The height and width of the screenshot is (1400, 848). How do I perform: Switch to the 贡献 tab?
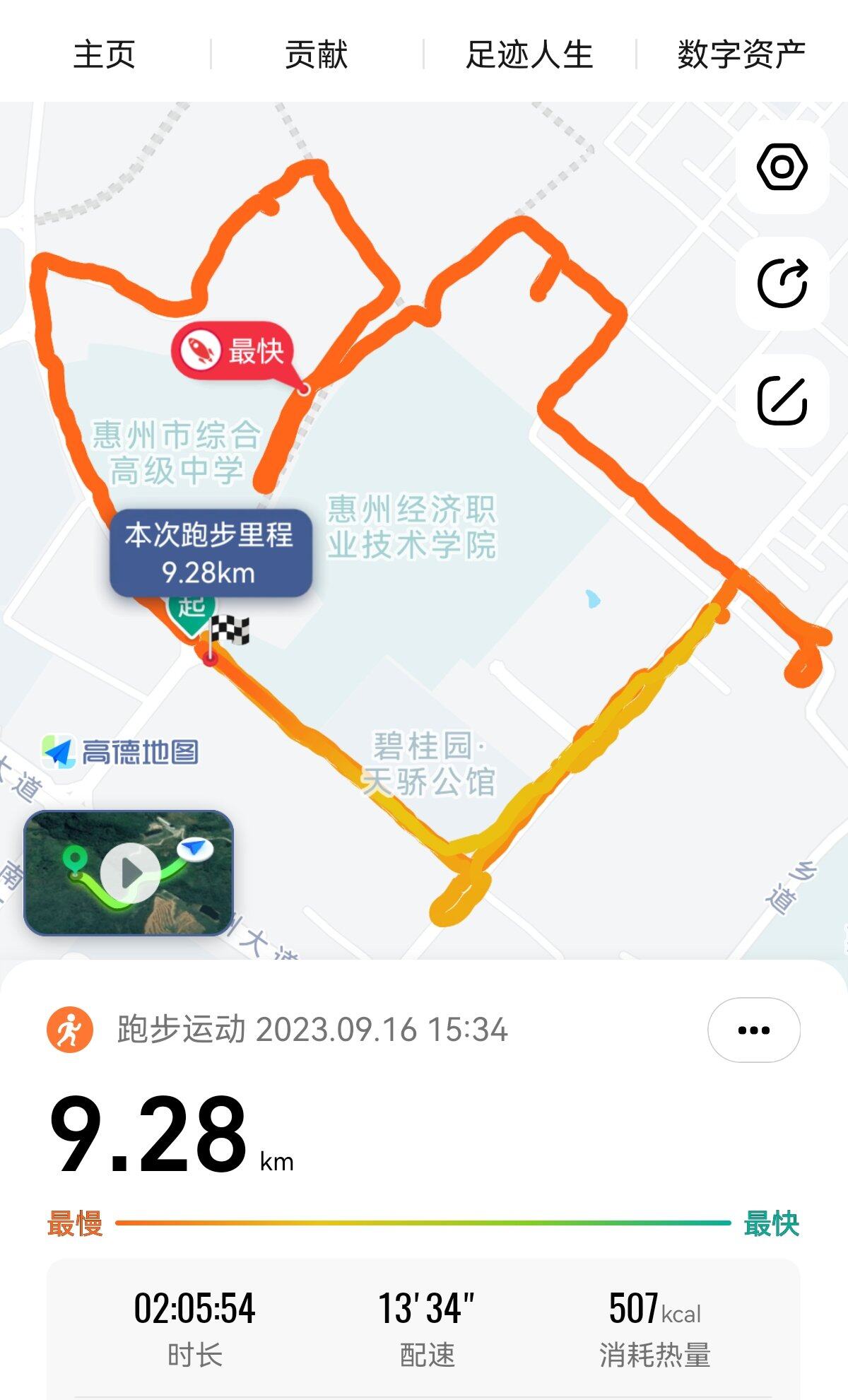pyautogui.click(x=317, y=54)
